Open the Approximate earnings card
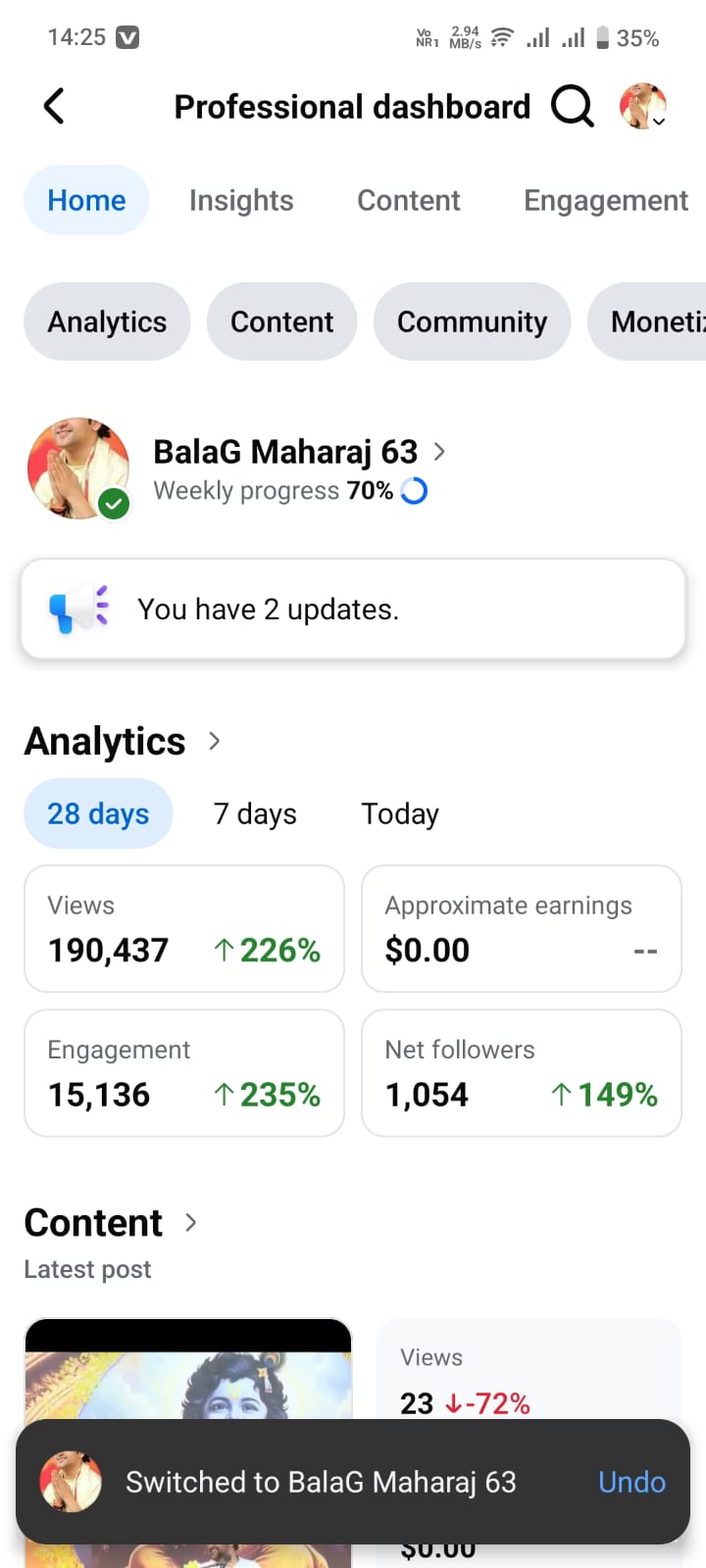Screen dimensions: 706x1568 pos(522,928)
